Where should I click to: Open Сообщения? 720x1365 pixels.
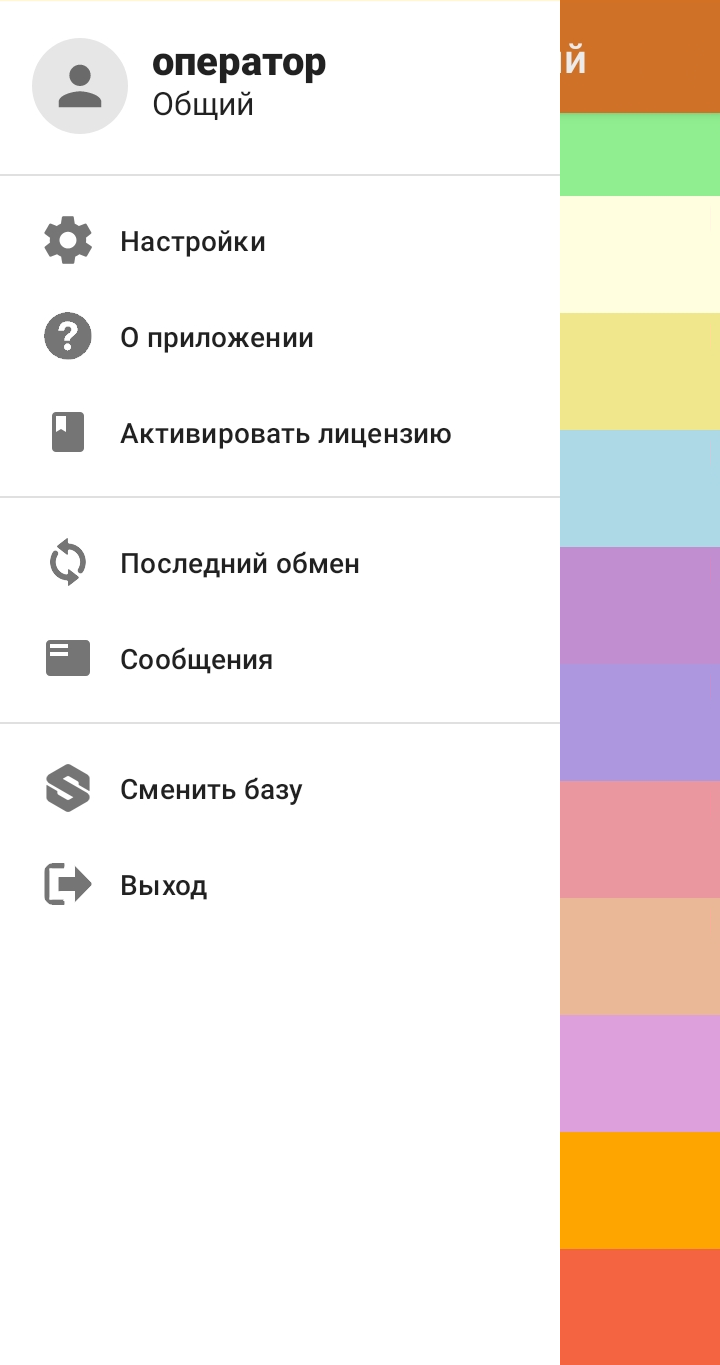tap(280, 660)
